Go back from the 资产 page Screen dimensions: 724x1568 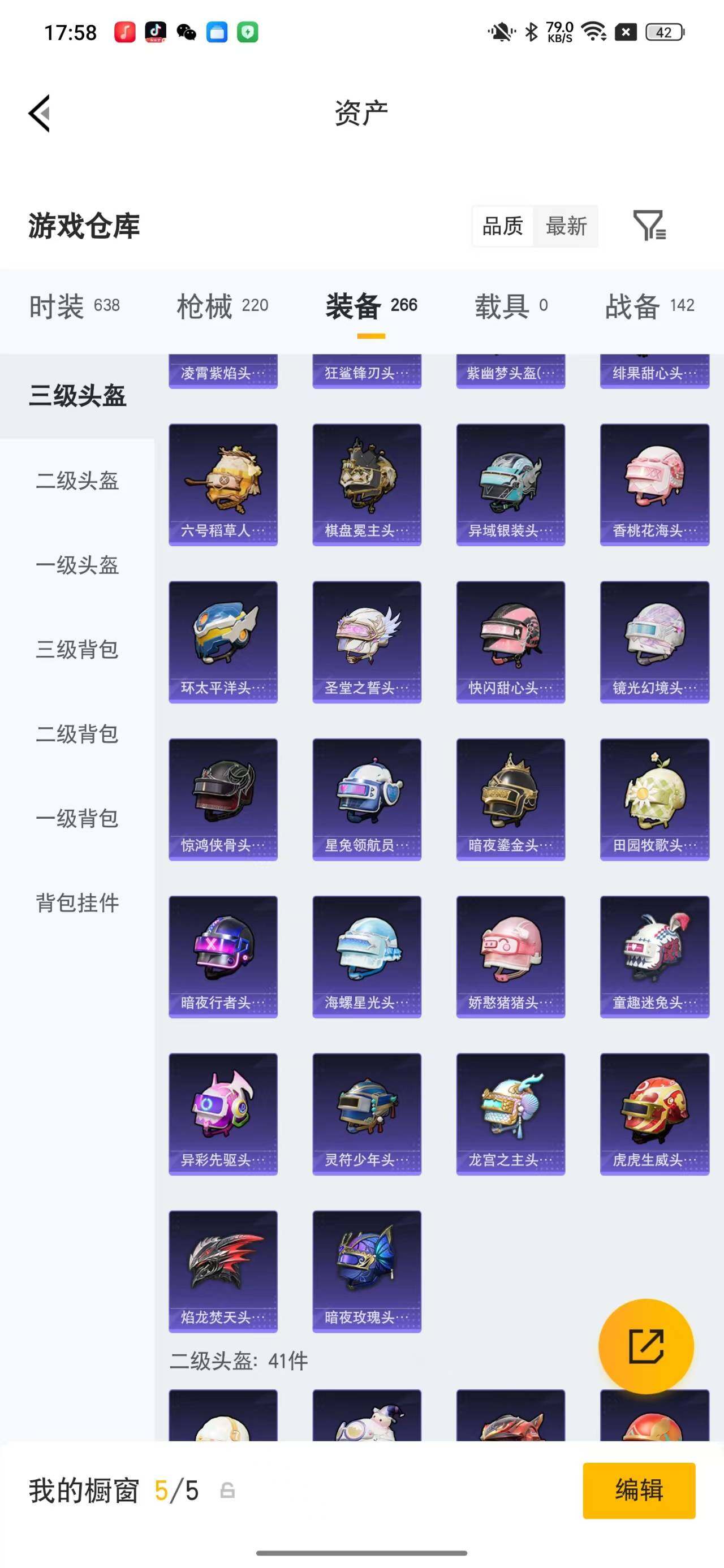tap(40, 113)
